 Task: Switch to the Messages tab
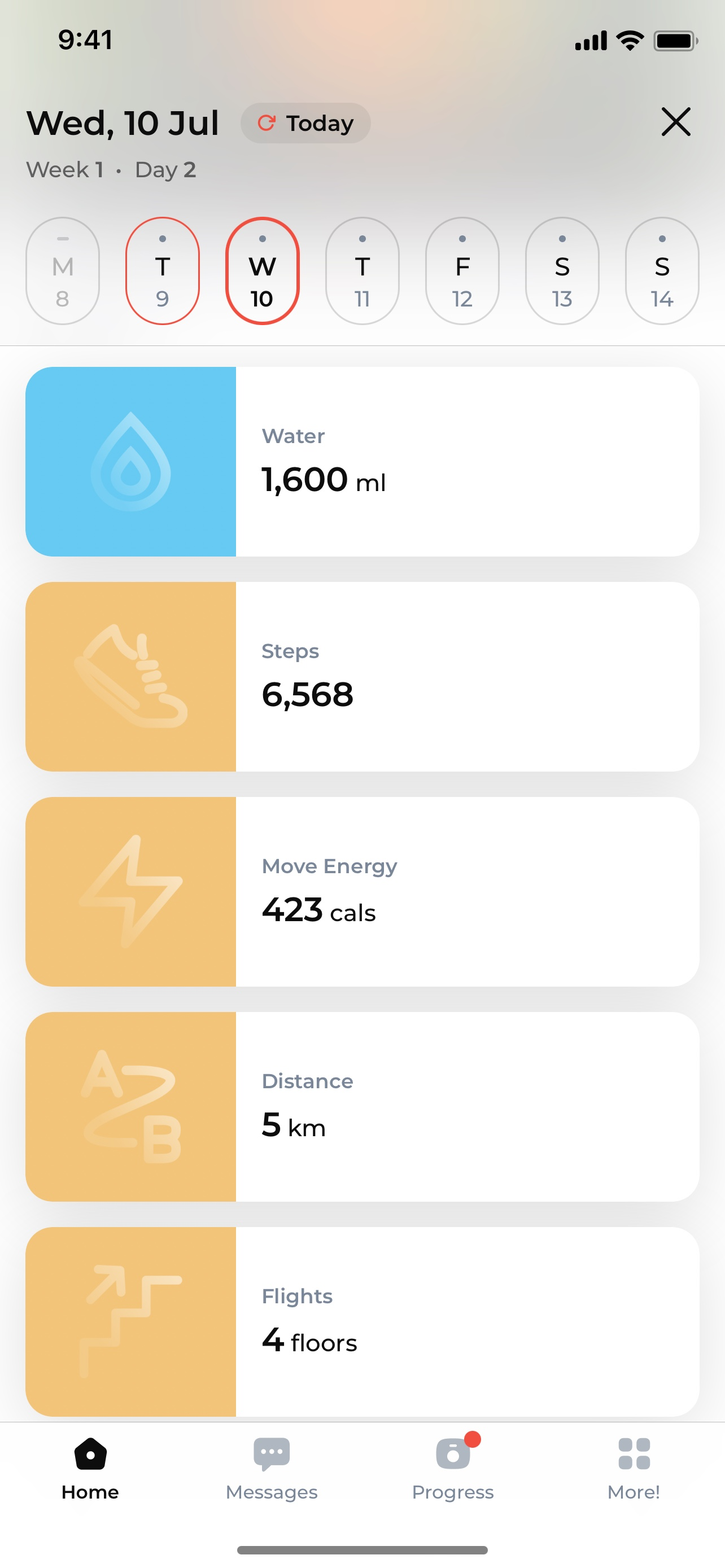272,1469
